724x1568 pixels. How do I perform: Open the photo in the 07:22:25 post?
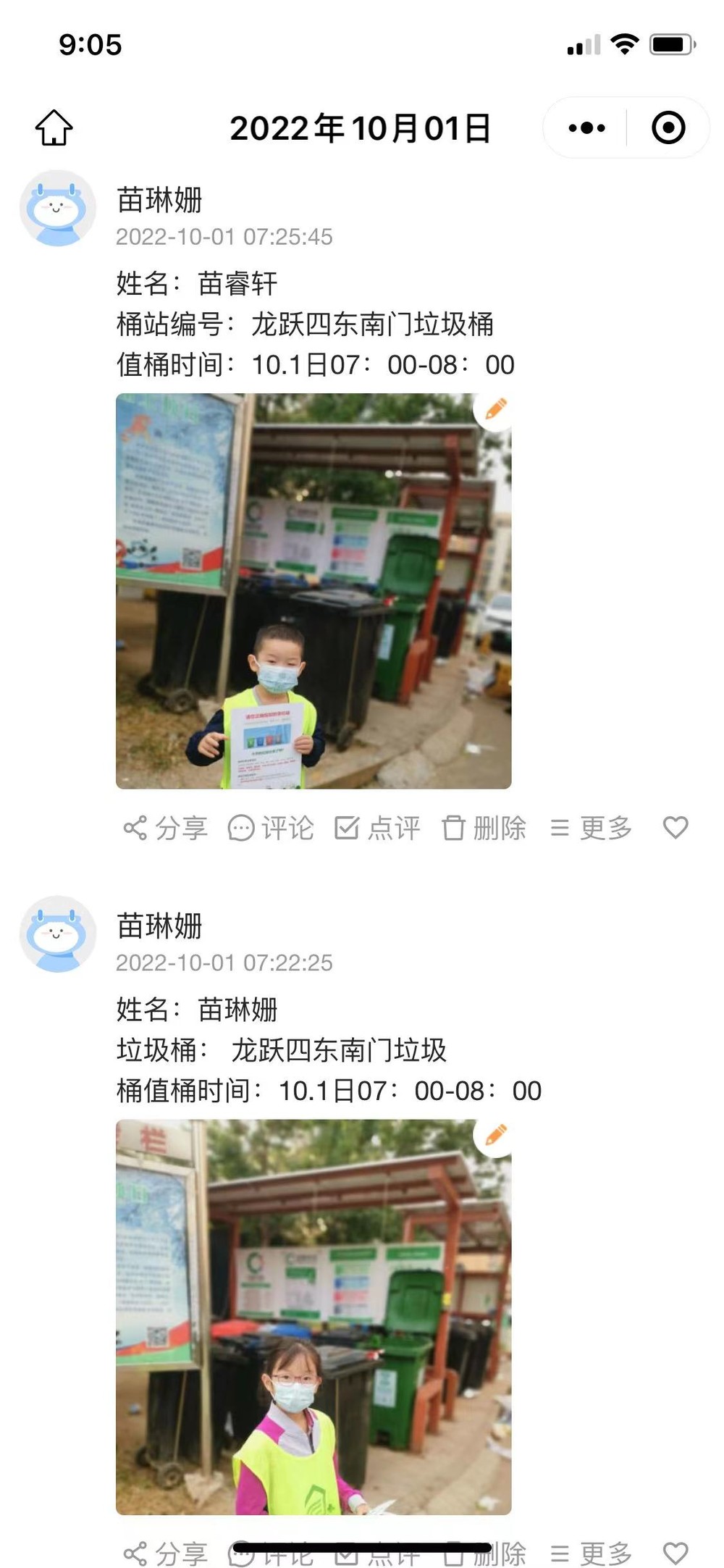pyautogui.click(x=313, y=1317)
